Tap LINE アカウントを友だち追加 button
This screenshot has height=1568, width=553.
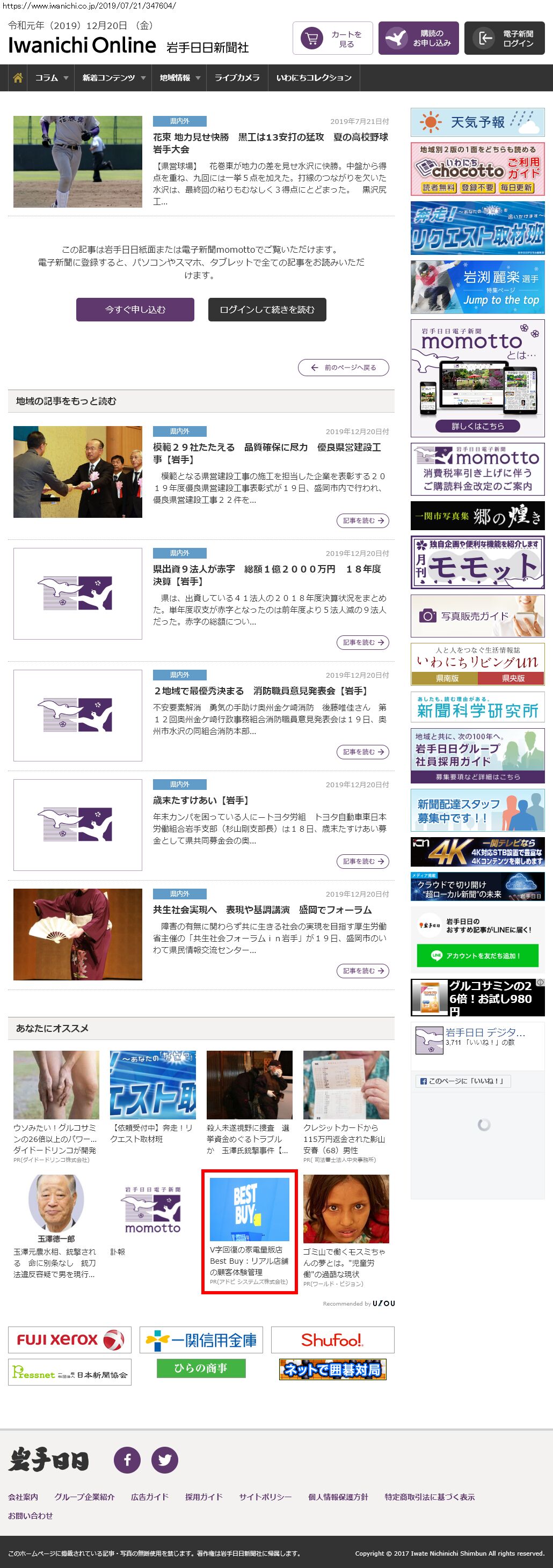477,955
